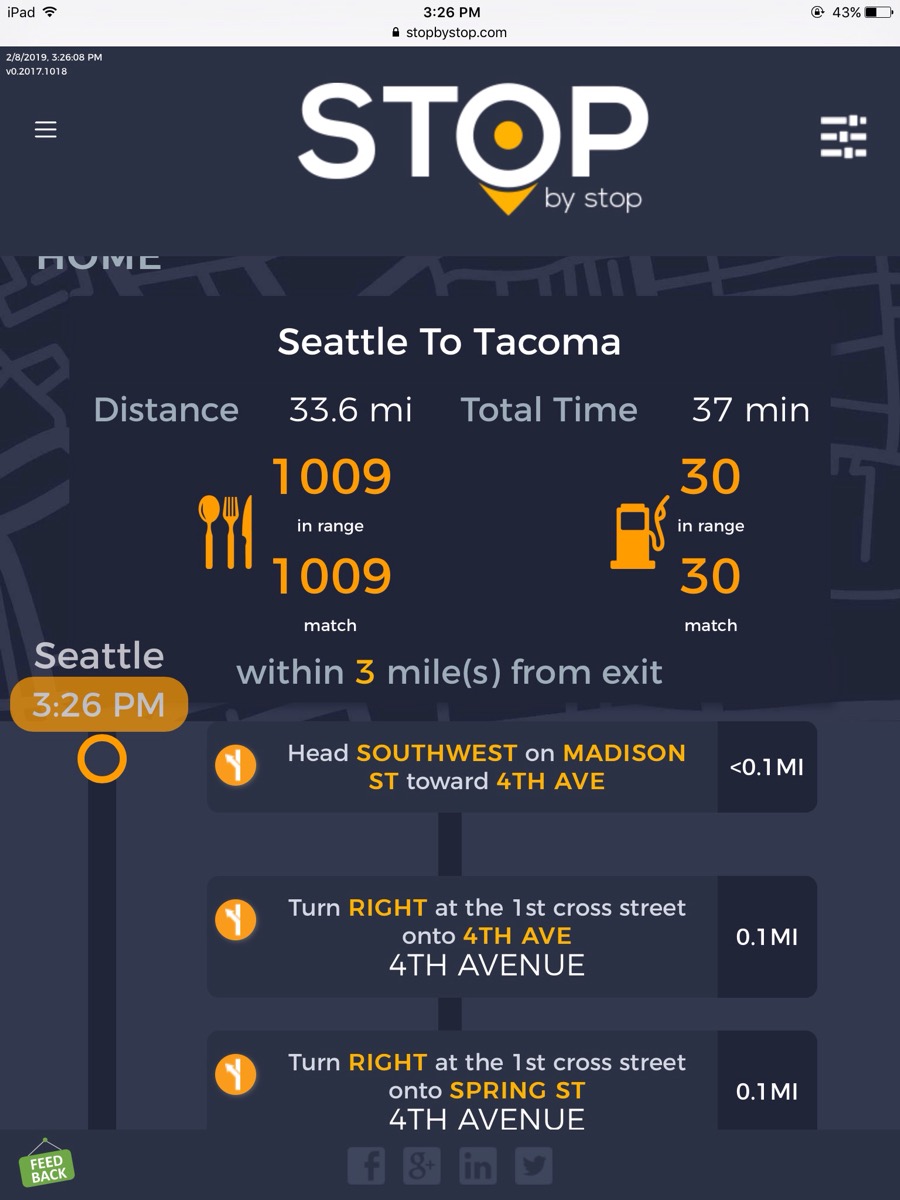The width and height of the screenshot is (900, 1200).
Task: Select the Head Southwest on Madison St step
Action: point(485,767)
